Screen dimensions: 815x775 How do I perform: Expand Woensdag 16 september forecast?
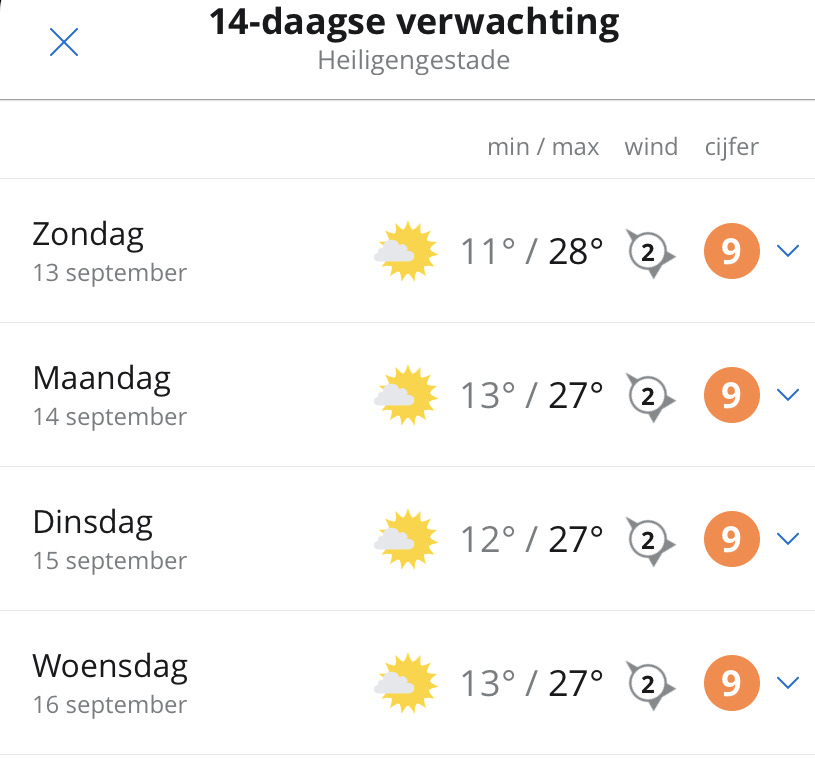[x=788, y=683]
